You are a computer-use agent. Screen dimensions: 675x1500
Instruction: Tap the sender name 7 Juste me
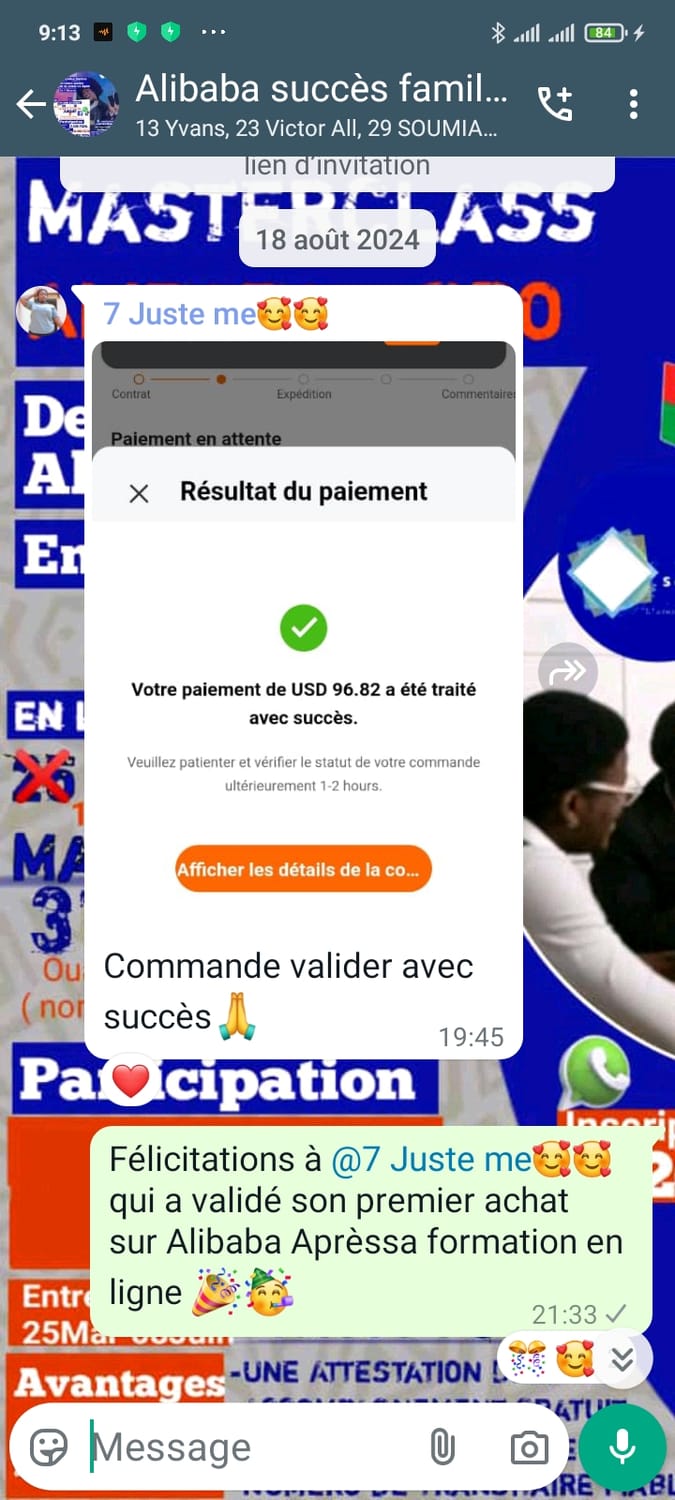[x=180, y=314]
